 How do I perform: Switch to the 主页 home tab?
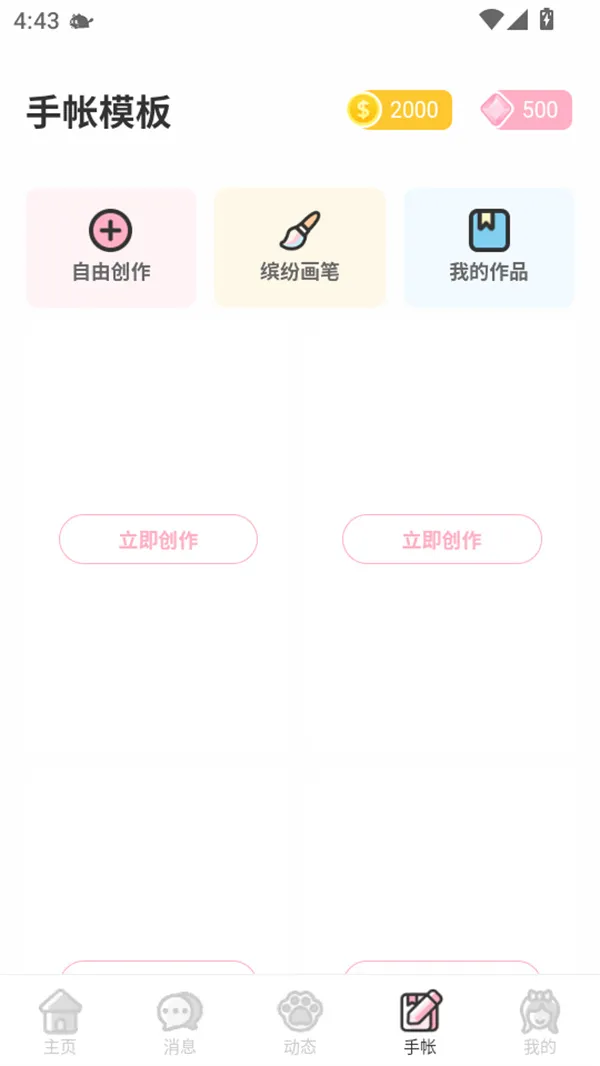click(60, 1022)
